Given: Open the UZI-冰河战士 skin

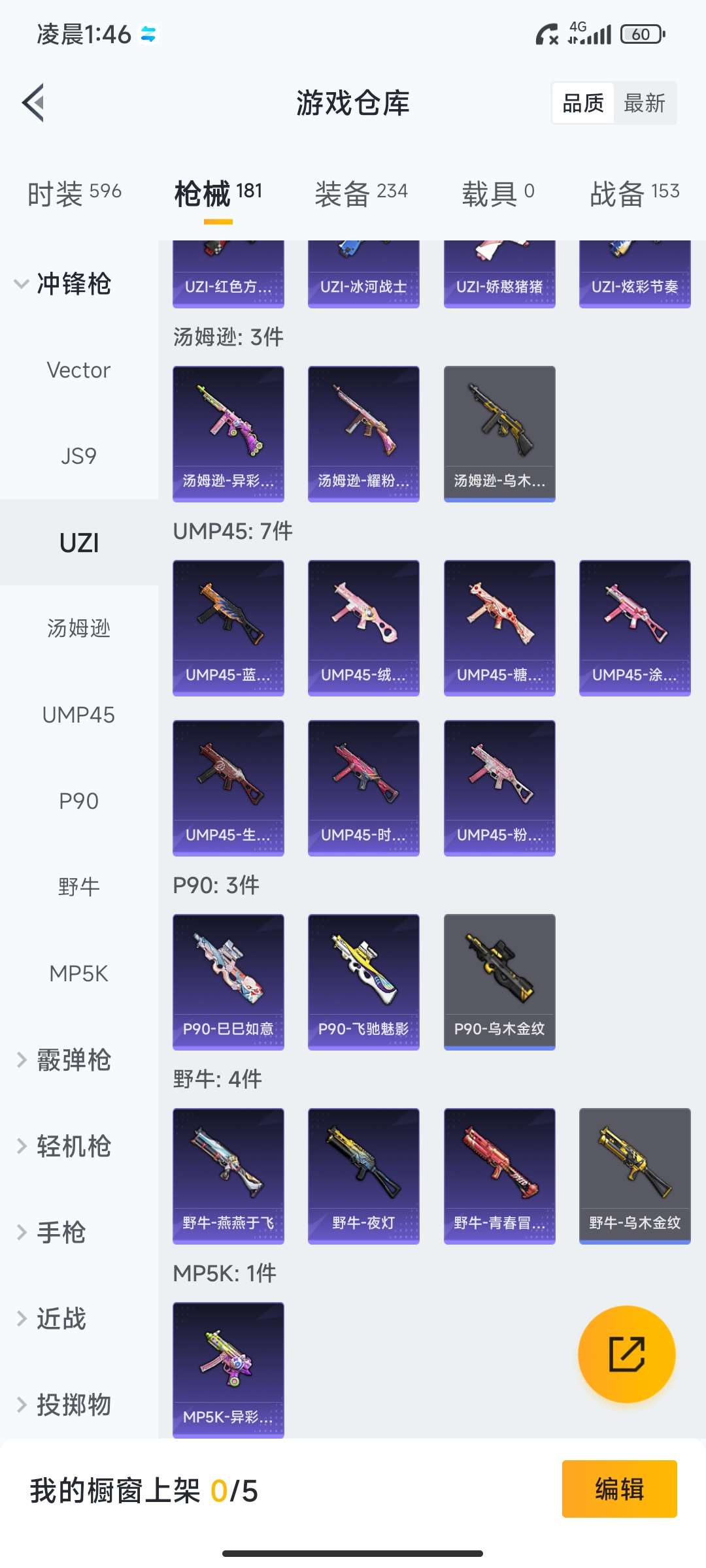Looking at the screenshot, I should click(363, 274).
